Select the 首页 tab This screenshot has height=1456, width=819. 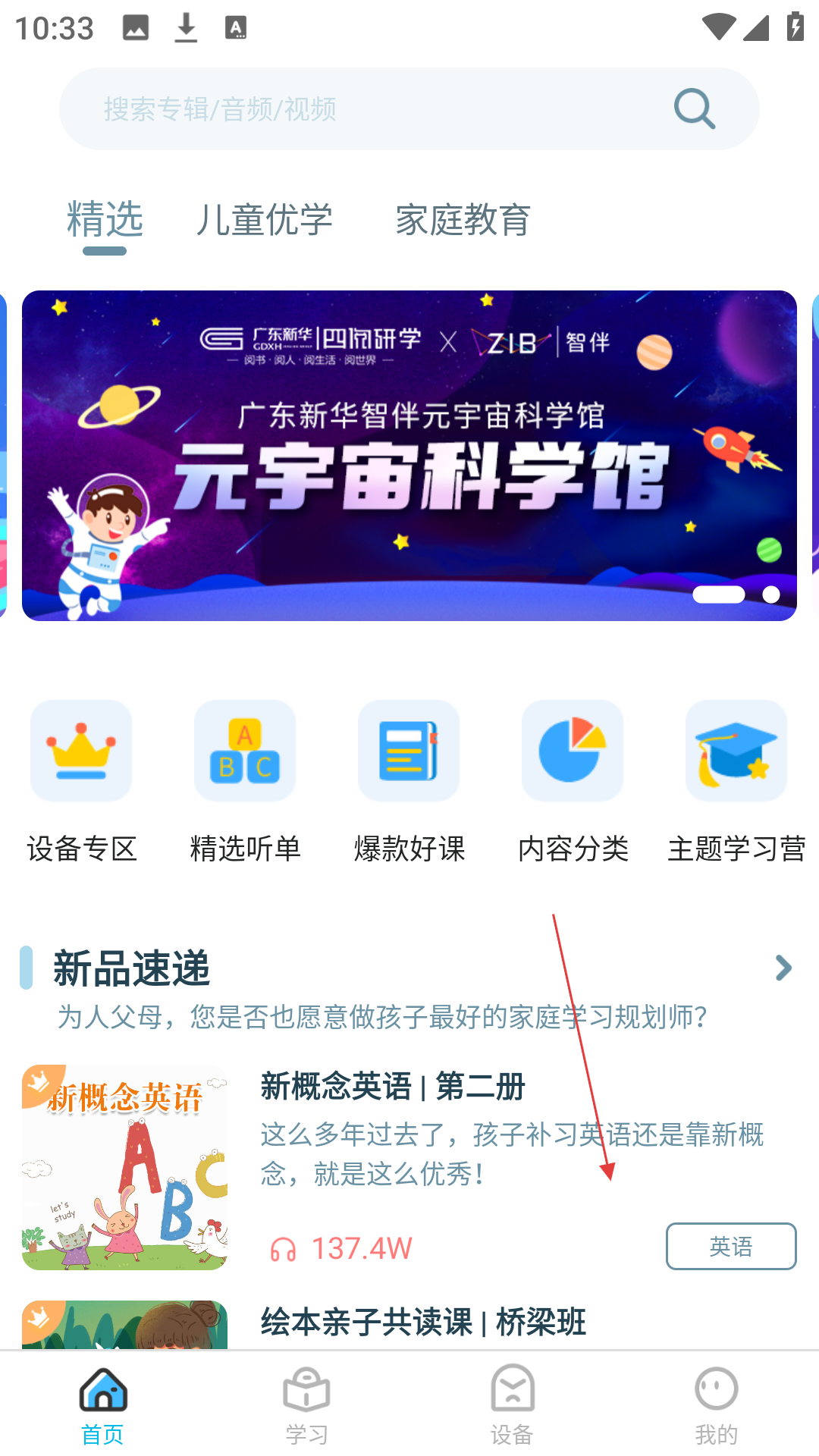click(x=102, y=1406)
